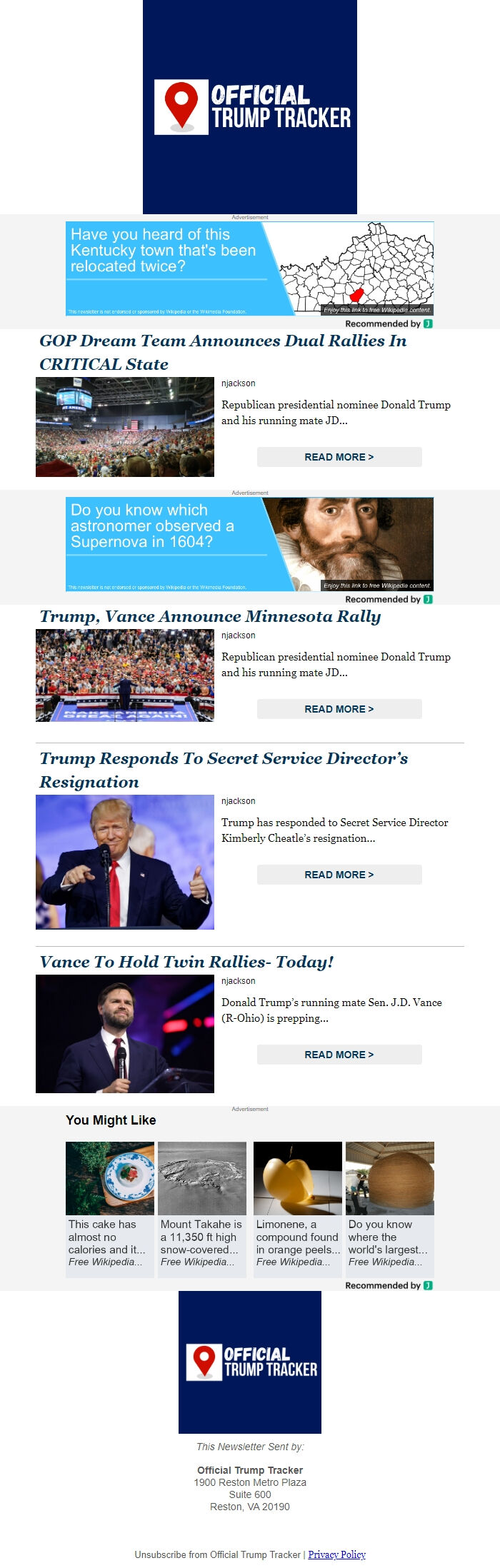Open the headline Trump, Vance Announce Minnesota Rally

210,616
